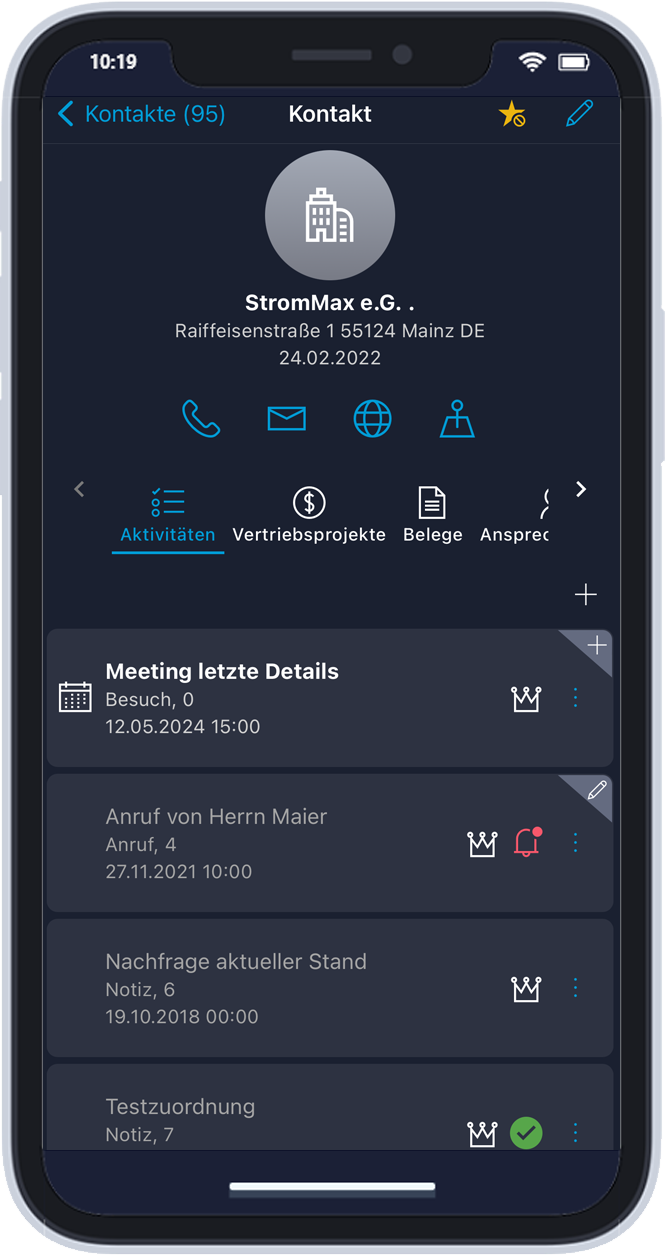Tap corner pencil on Anruf von Herrn Maier
The width and height of the screenshot is (665, 1258).
pyautogui.click(x=596, y=791)
